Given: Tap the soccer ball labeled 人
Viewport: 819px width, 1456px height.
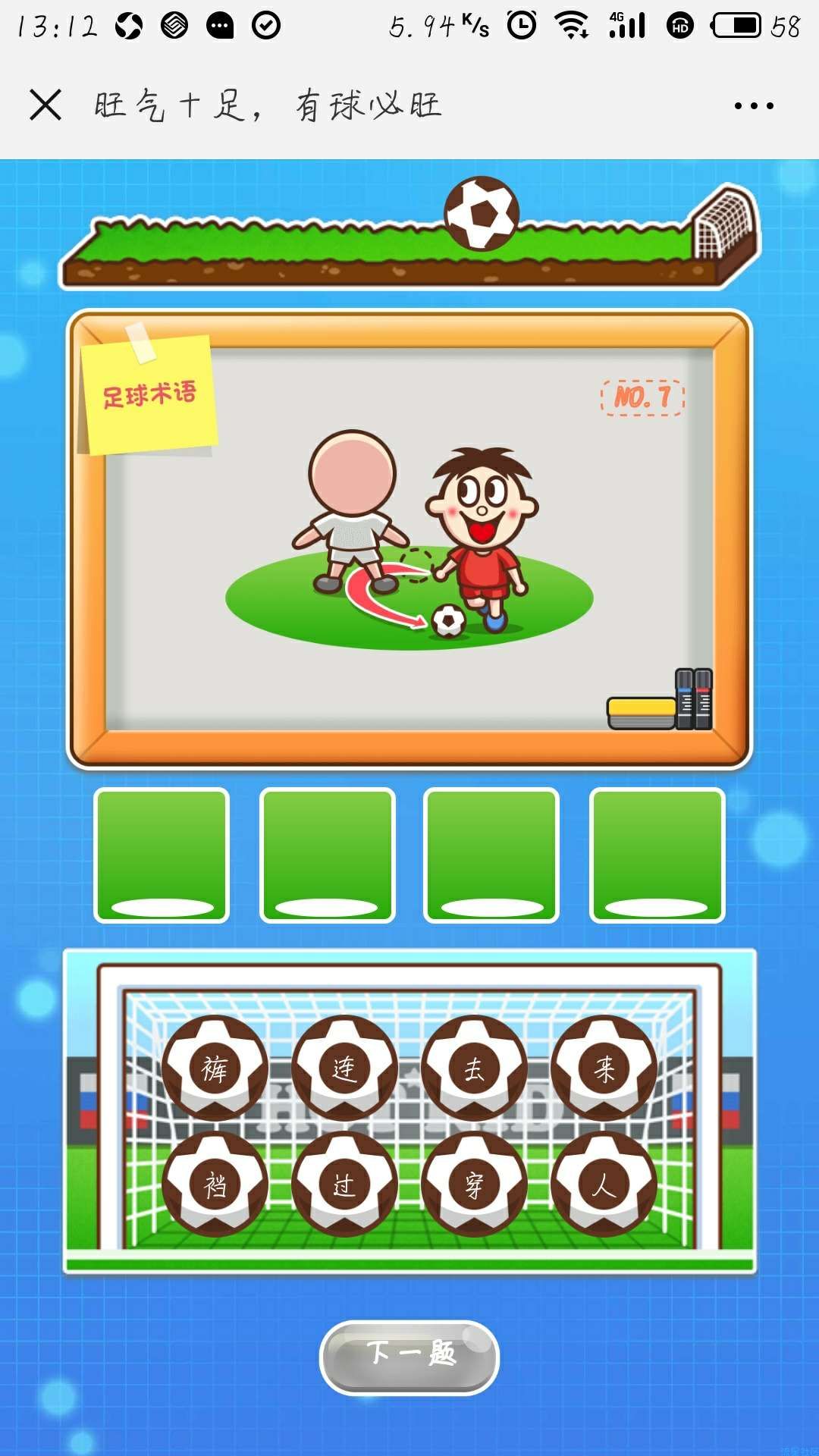Looking at the screenshot, I should pyautogui.click(x=604, y=1184).
